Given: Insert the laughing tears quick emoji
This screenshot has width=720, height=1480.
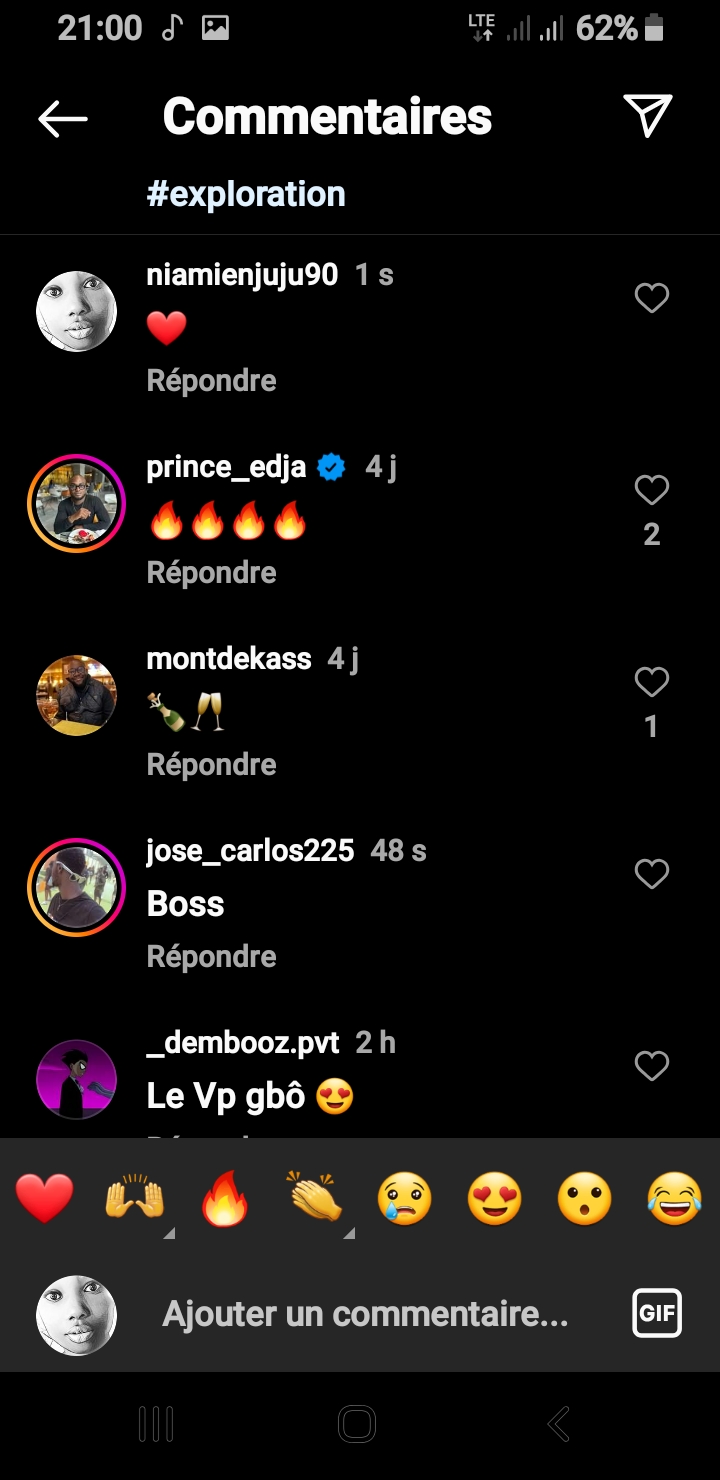Looking at the screenshot, I should click(674, 1199).
